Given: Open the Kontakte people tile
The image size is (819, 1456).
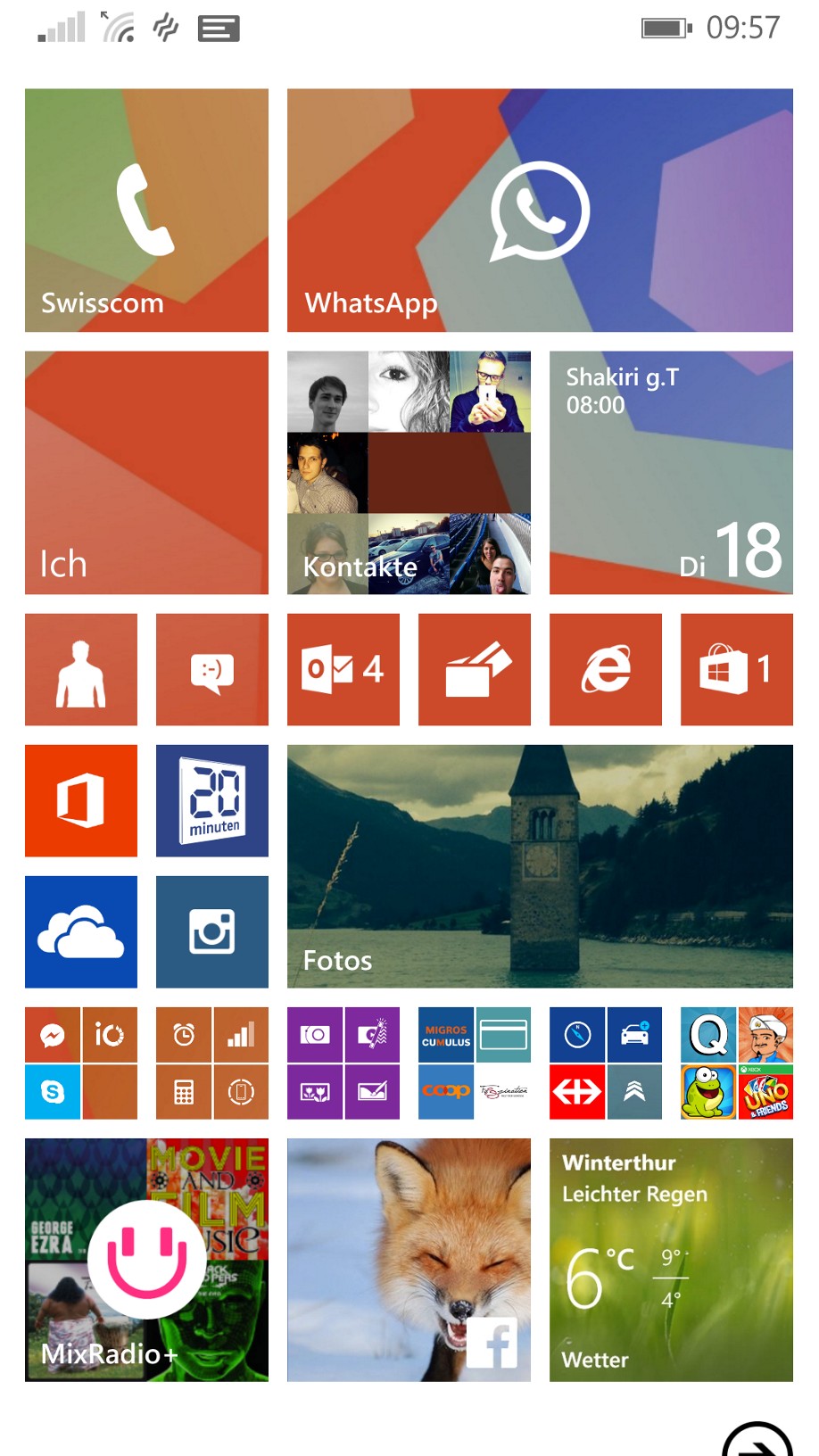Looking at the screenshot, I should click(x=409, y=472).
